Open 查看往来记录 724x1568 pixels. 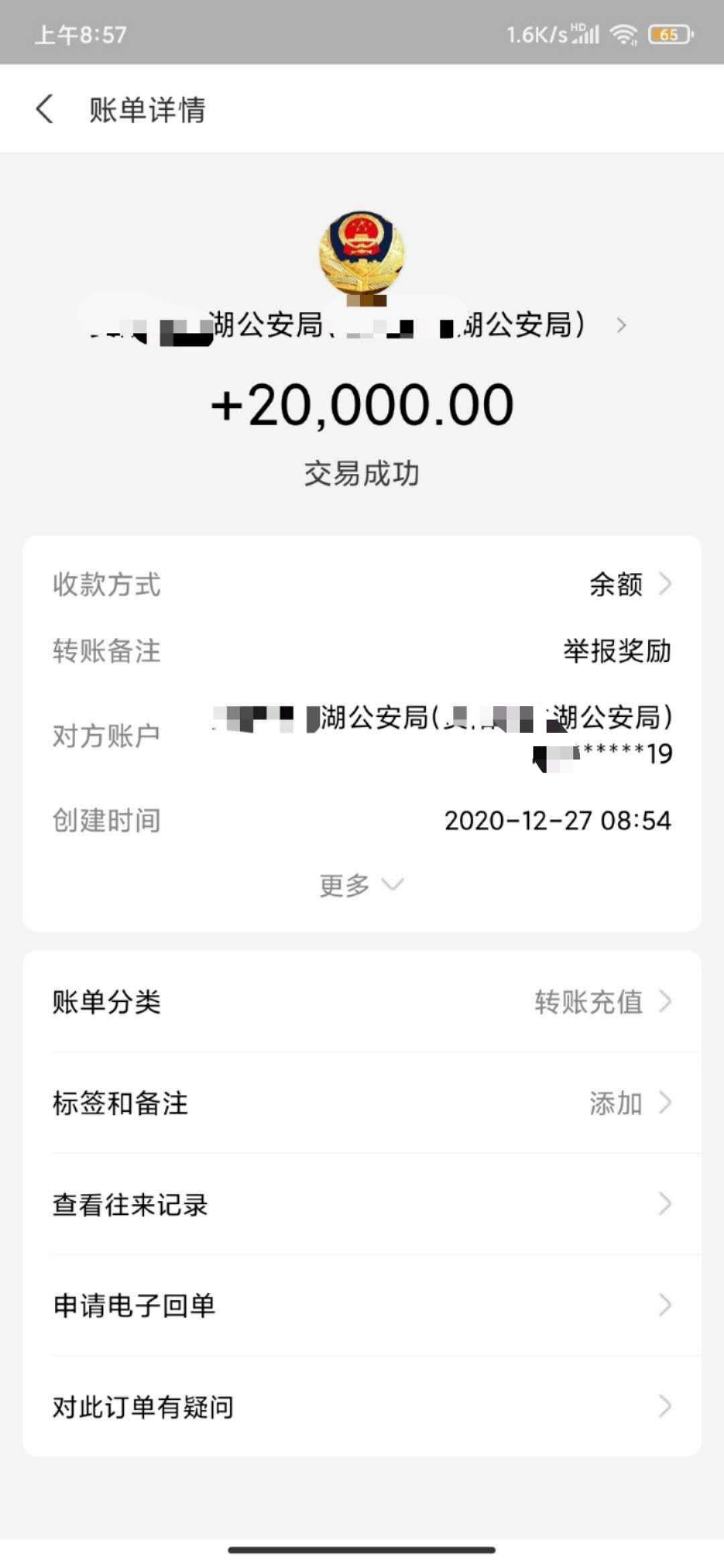362,1204
